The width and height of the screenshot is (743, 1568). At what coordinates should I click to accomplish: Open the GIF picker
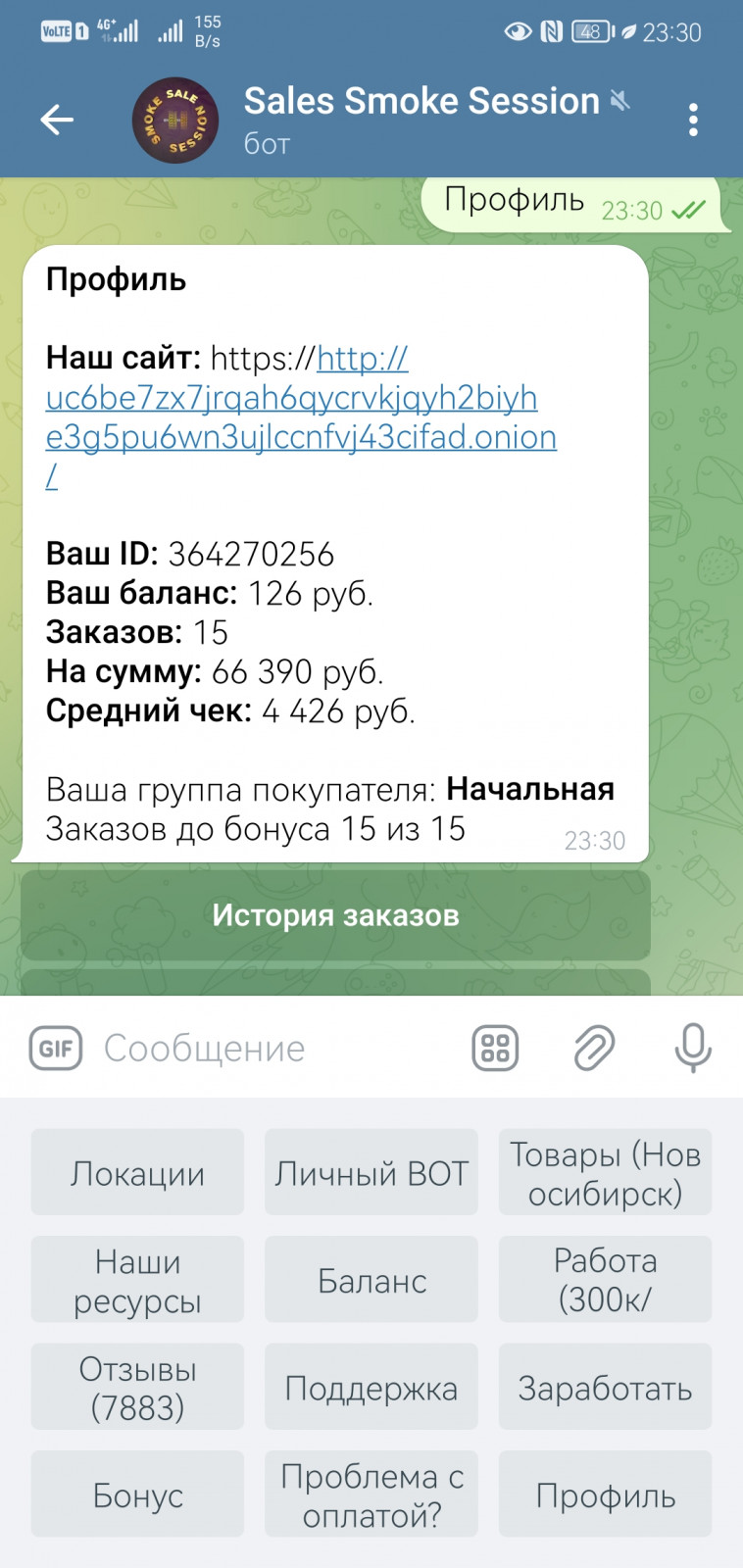56,1049
